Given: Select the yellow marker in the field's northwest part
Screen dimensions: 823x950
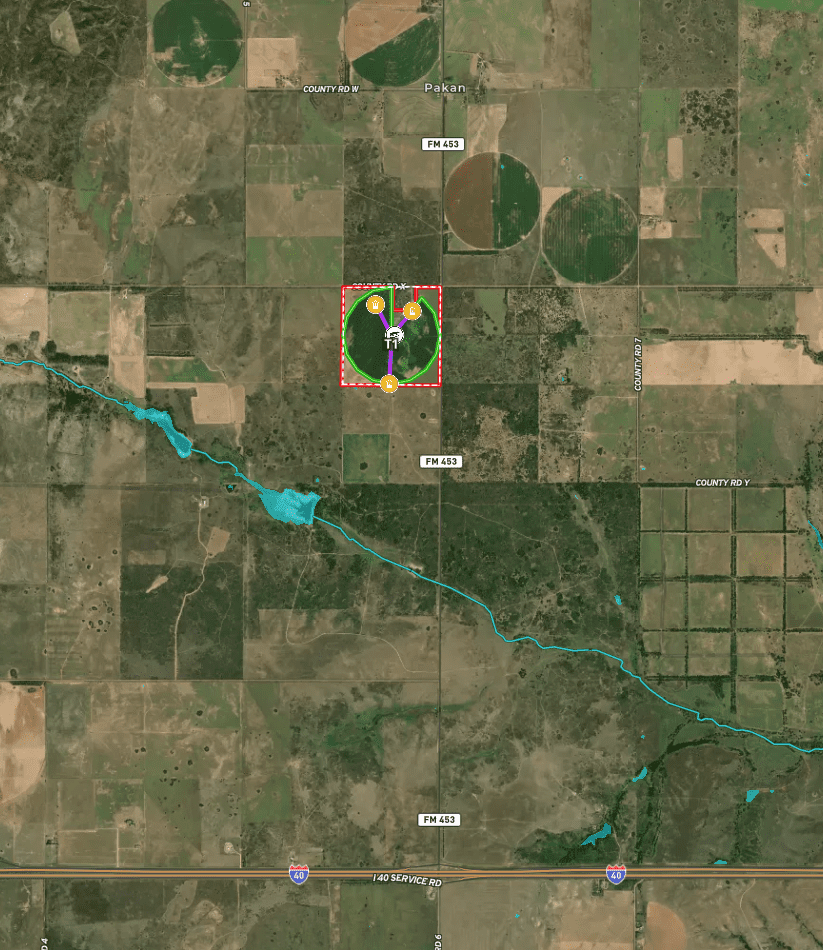Looking at the screenshot, I should tap(374, 304).
